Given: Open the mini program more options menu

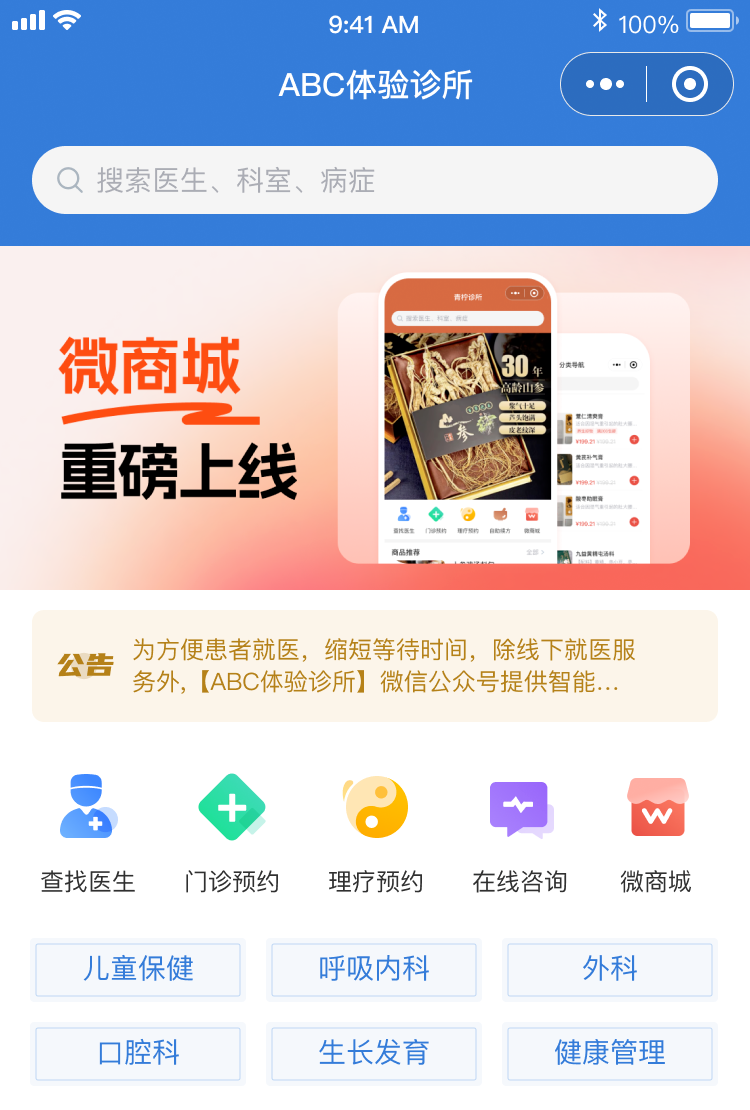Looking at the screenshot, I should pyautogui.click(x=605, y=85).
